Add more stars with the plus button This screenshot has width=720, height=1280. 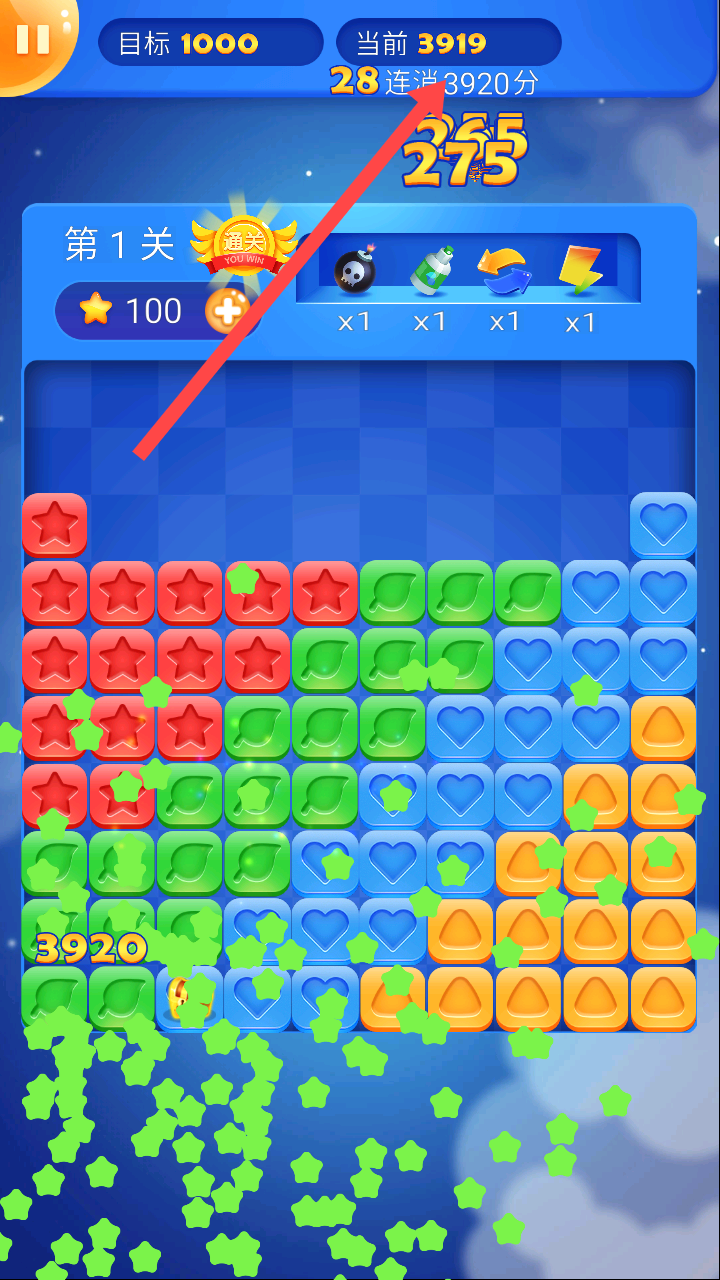pyautogui.click(x=226, y=311)
